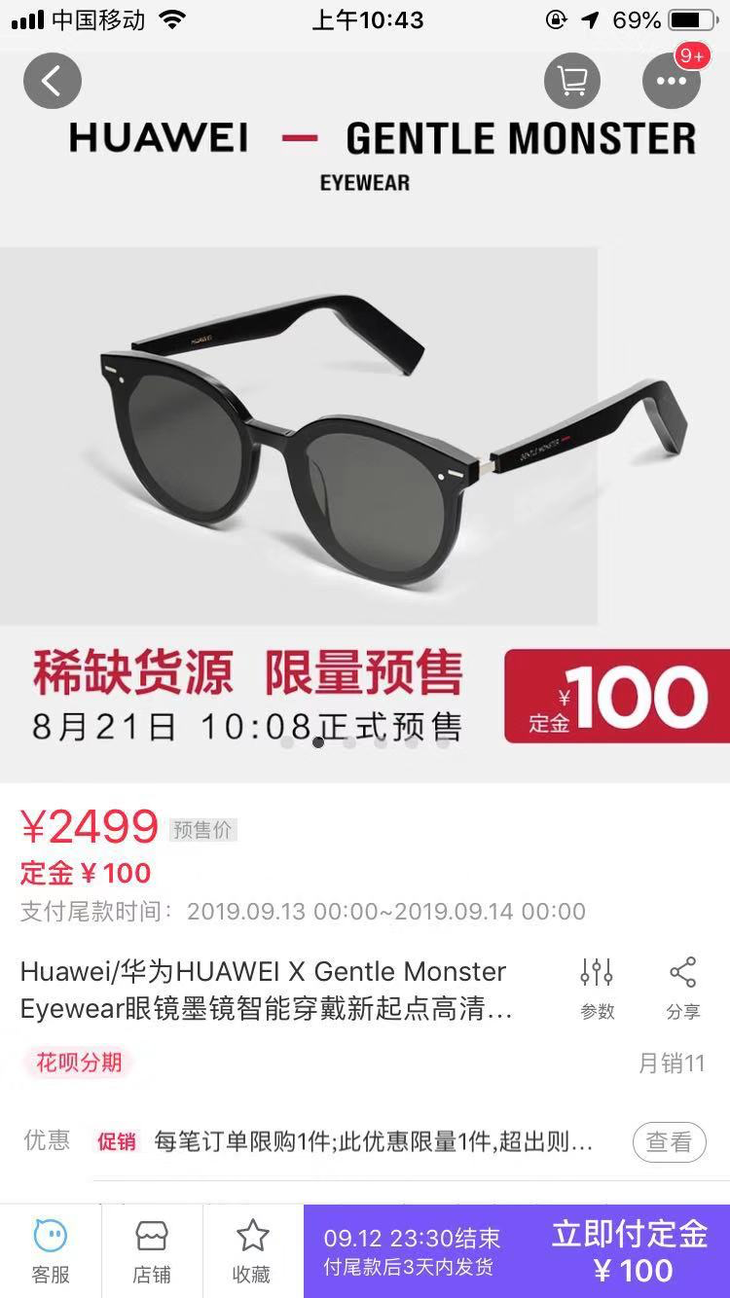730x1298 pixels.
Task: Open the three-dot overflow menu
Action: 671,80
